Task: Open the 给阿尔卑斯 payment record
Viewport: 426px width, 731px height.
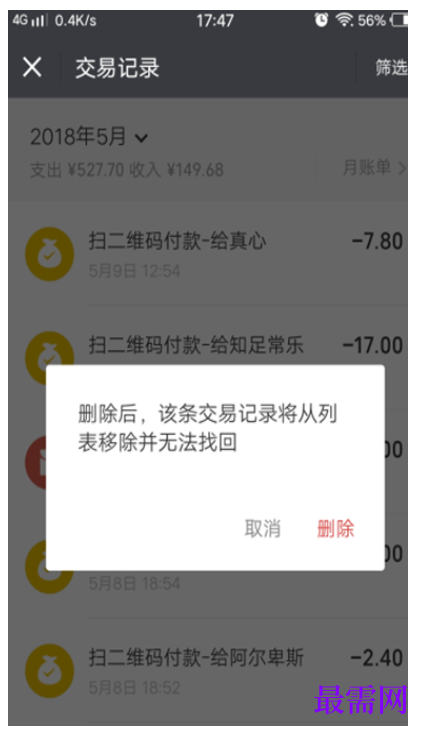Action: pyautogui.click(x=208, y=670)
